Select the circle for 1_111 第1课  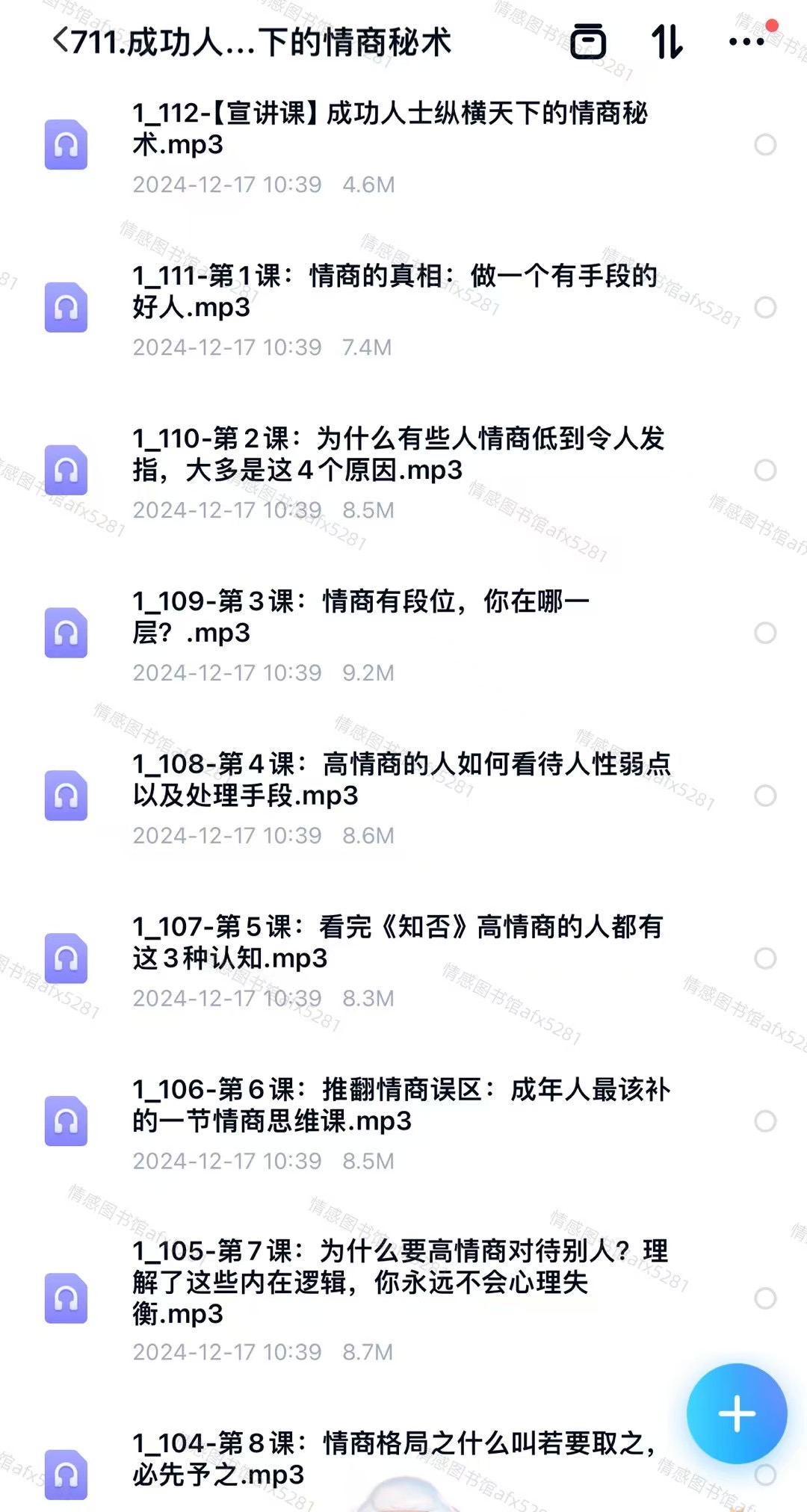765,307
